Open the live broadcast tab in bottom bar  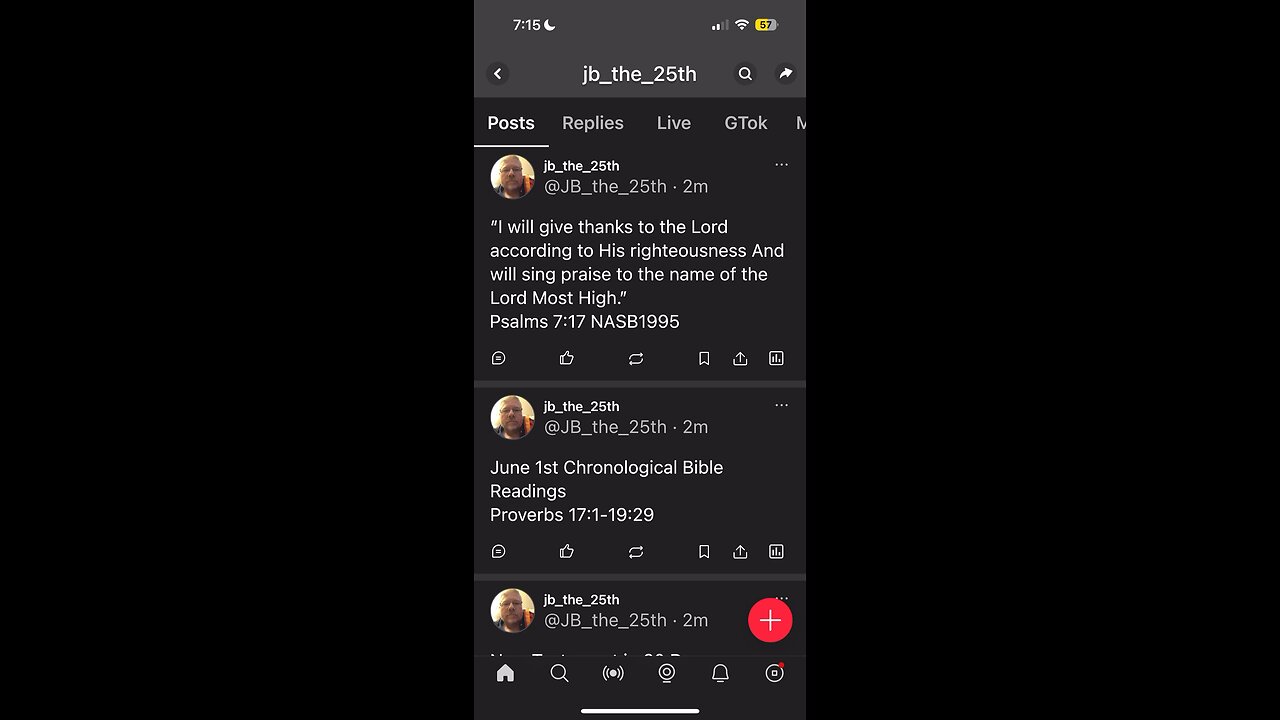pyautogui.click(x=613, y=673)
